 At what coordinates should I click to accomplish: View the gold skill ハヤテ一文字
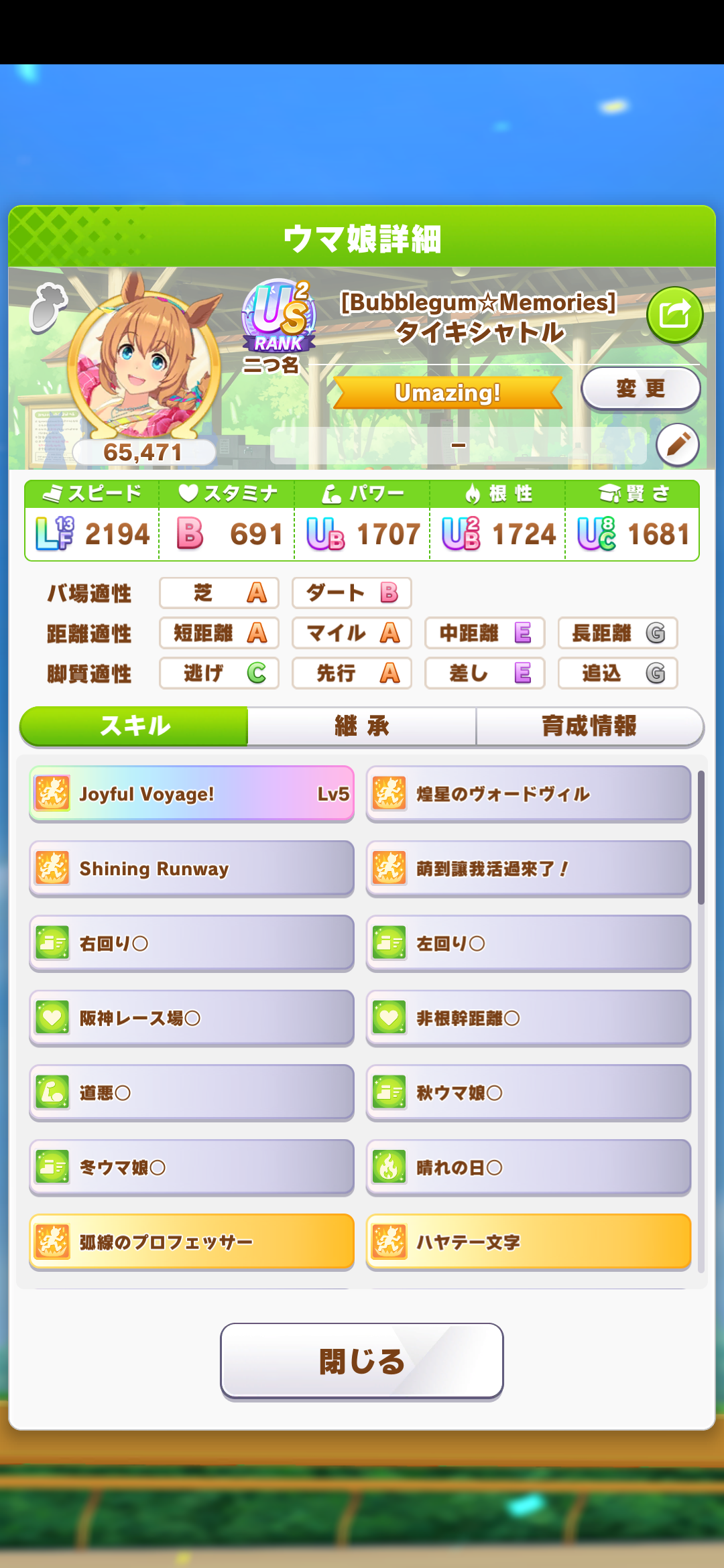[x=528, y=1242]
